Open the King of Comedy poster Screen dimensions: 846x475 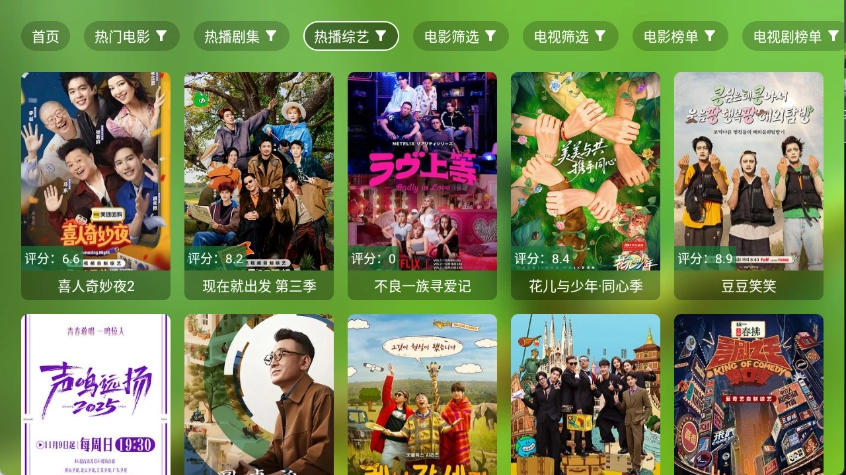pyautogui.click(x=748, y=395)
